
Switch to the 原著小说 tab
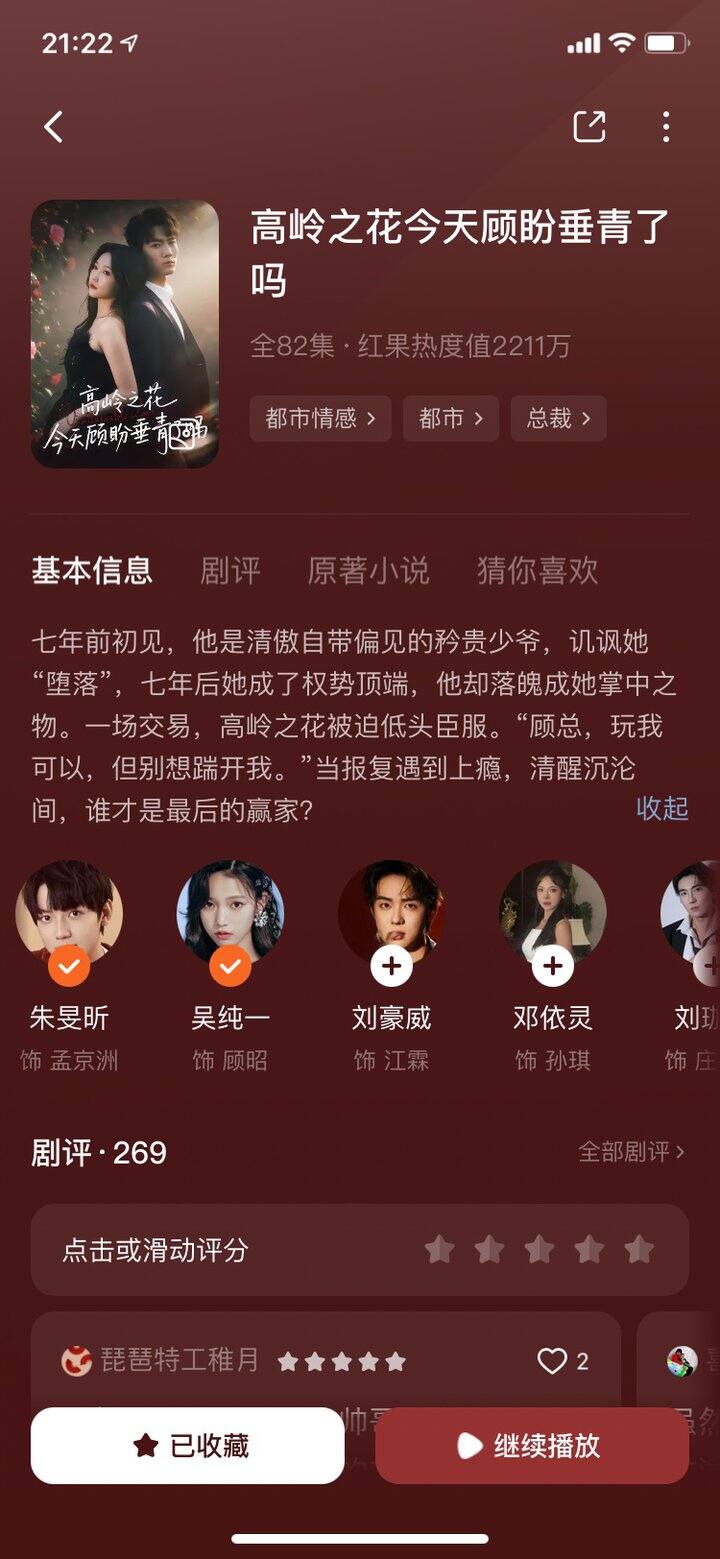pyautogui.click(x=368, y=571)
